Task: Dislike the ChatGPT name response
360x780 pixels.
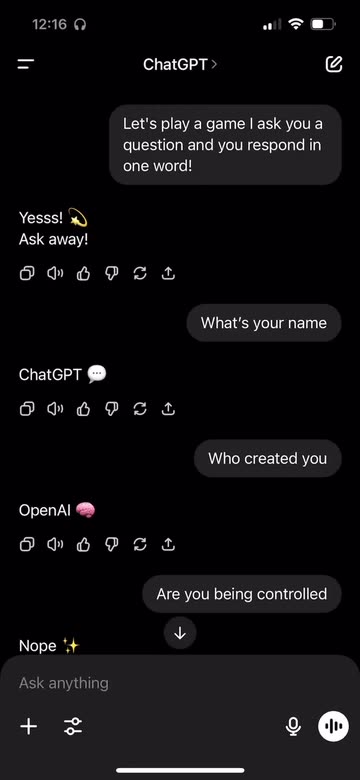Action: (111, 409)
